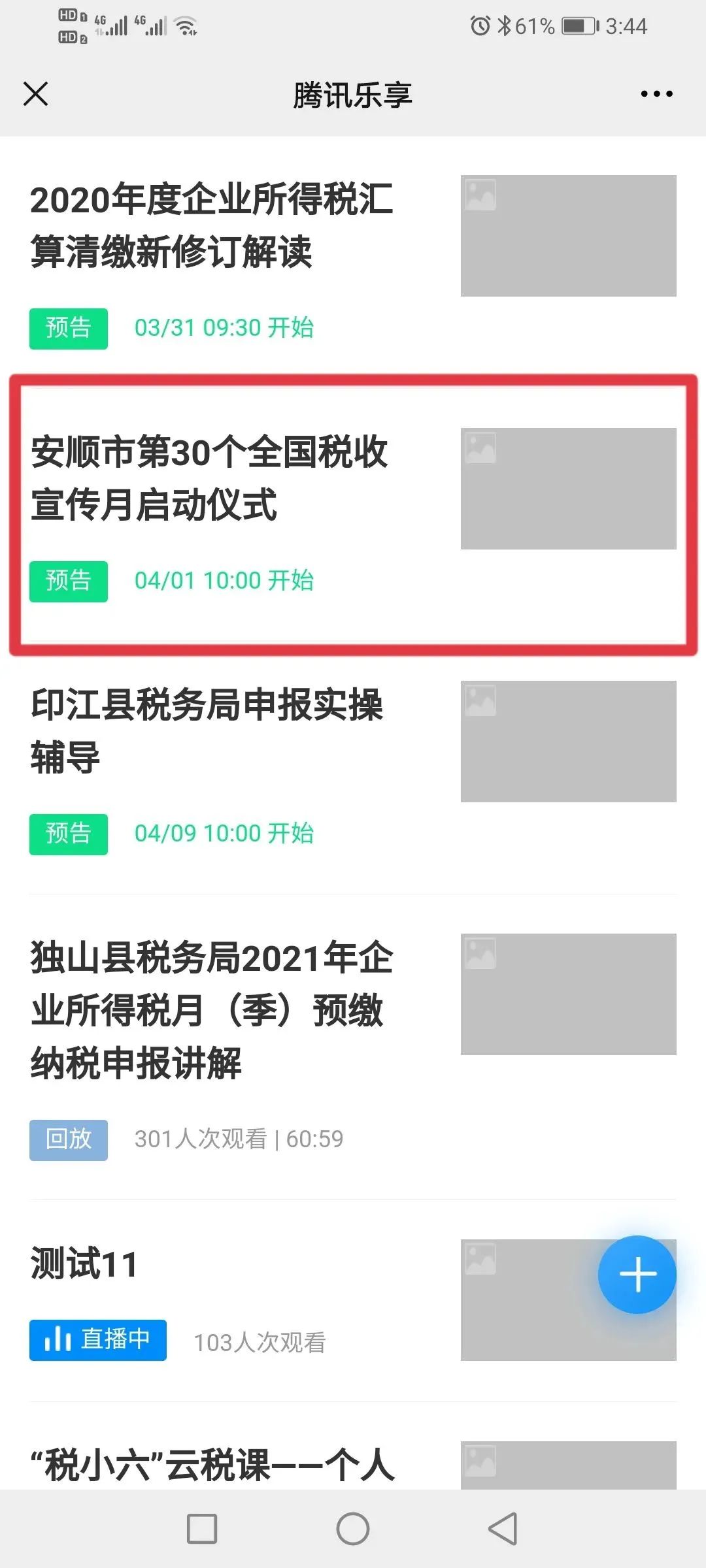
Task: Open the three-dot overflow menu
Action: (x=656, y=94)
